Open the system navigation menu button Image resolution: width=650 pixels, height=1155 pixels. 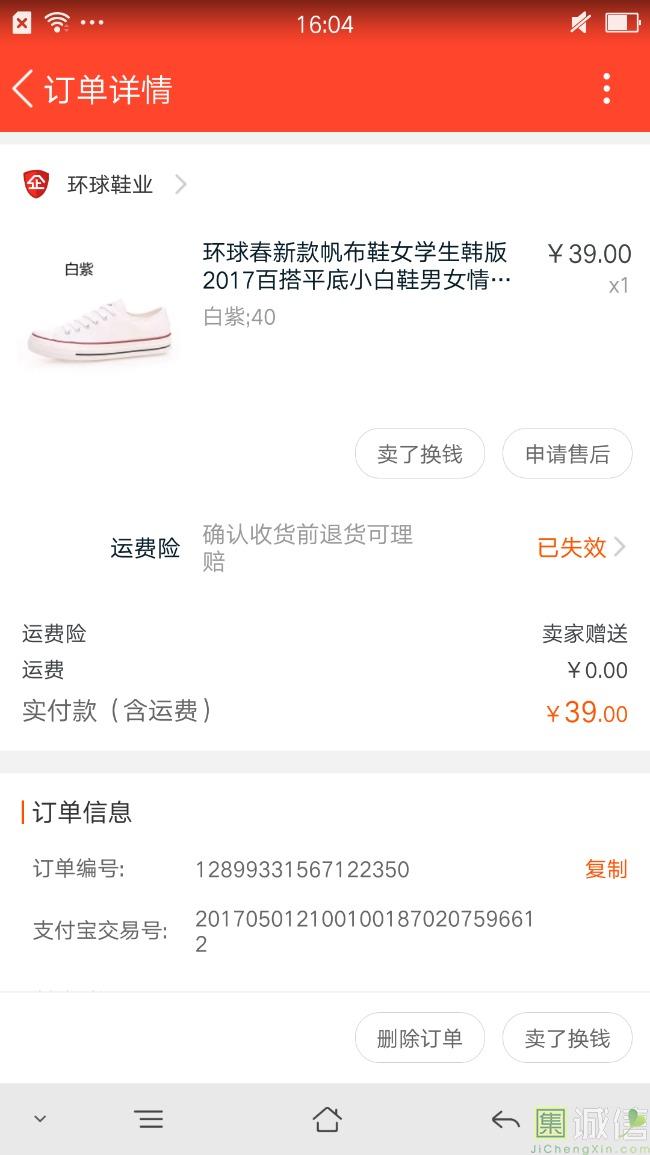pos(149,1119)
